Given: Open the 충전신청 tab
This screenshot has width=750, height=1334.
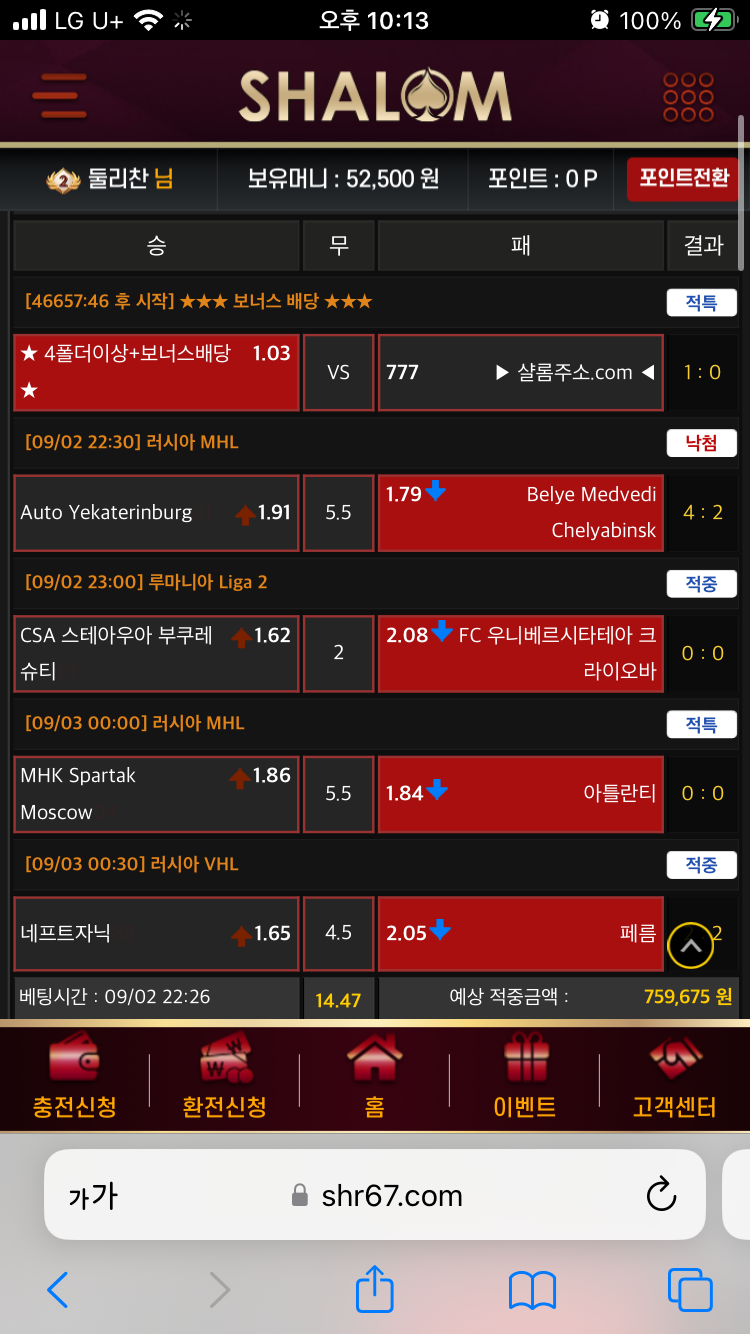Looking at the screenshot, I should [x=75, y=1077].
